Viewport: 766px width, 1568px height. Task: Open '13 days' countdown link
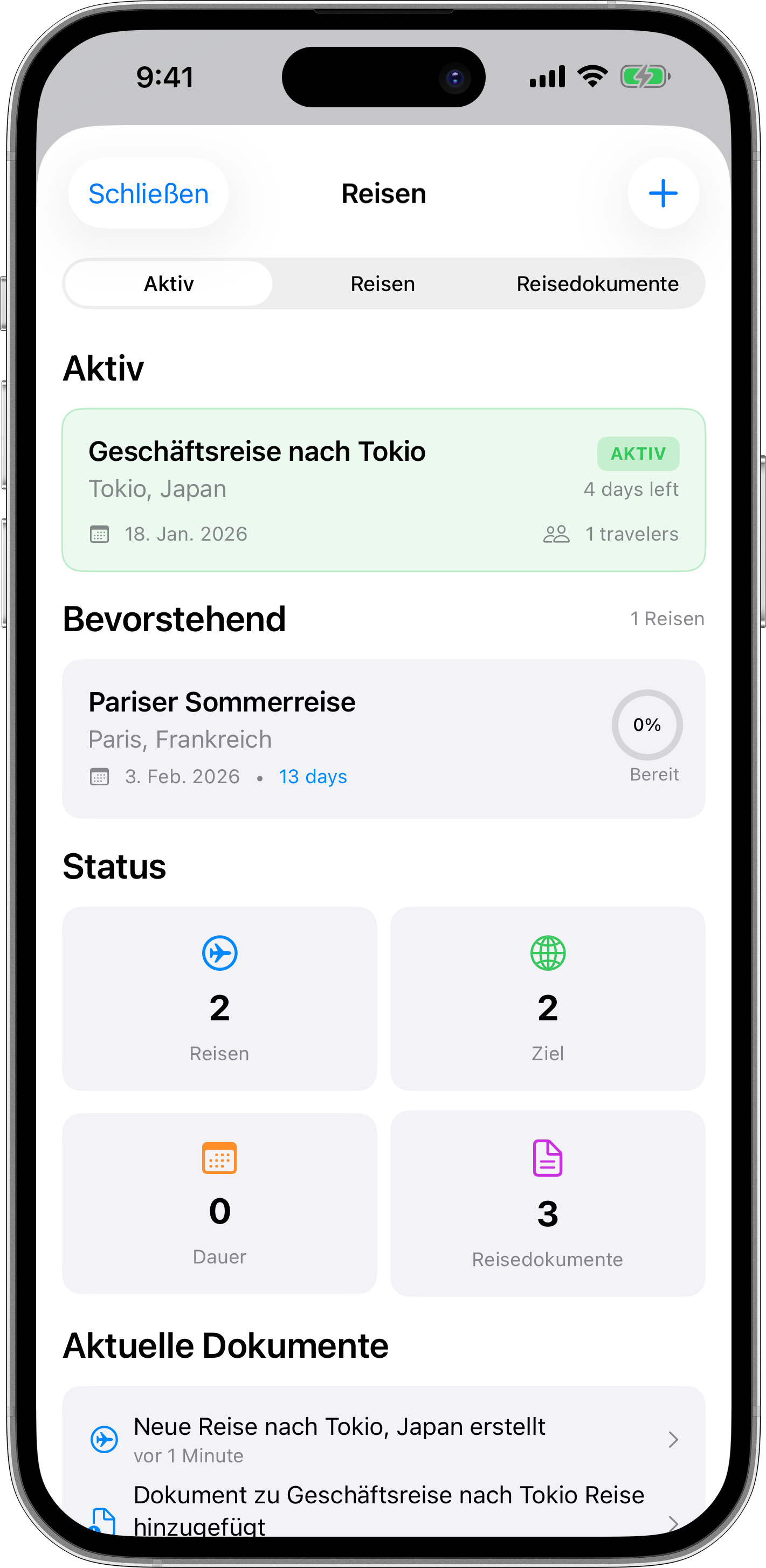[x=312, y=776]
